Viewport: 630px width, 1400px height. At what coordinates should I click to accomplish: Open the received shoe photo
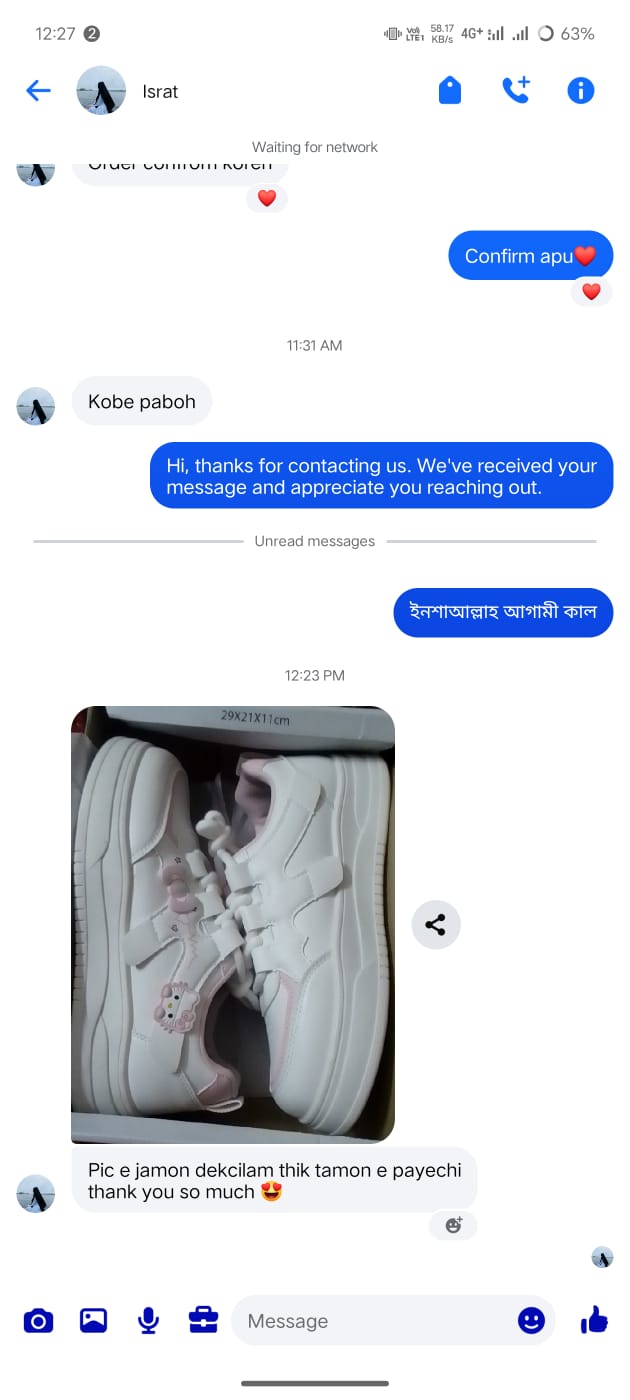pos(233,924)
